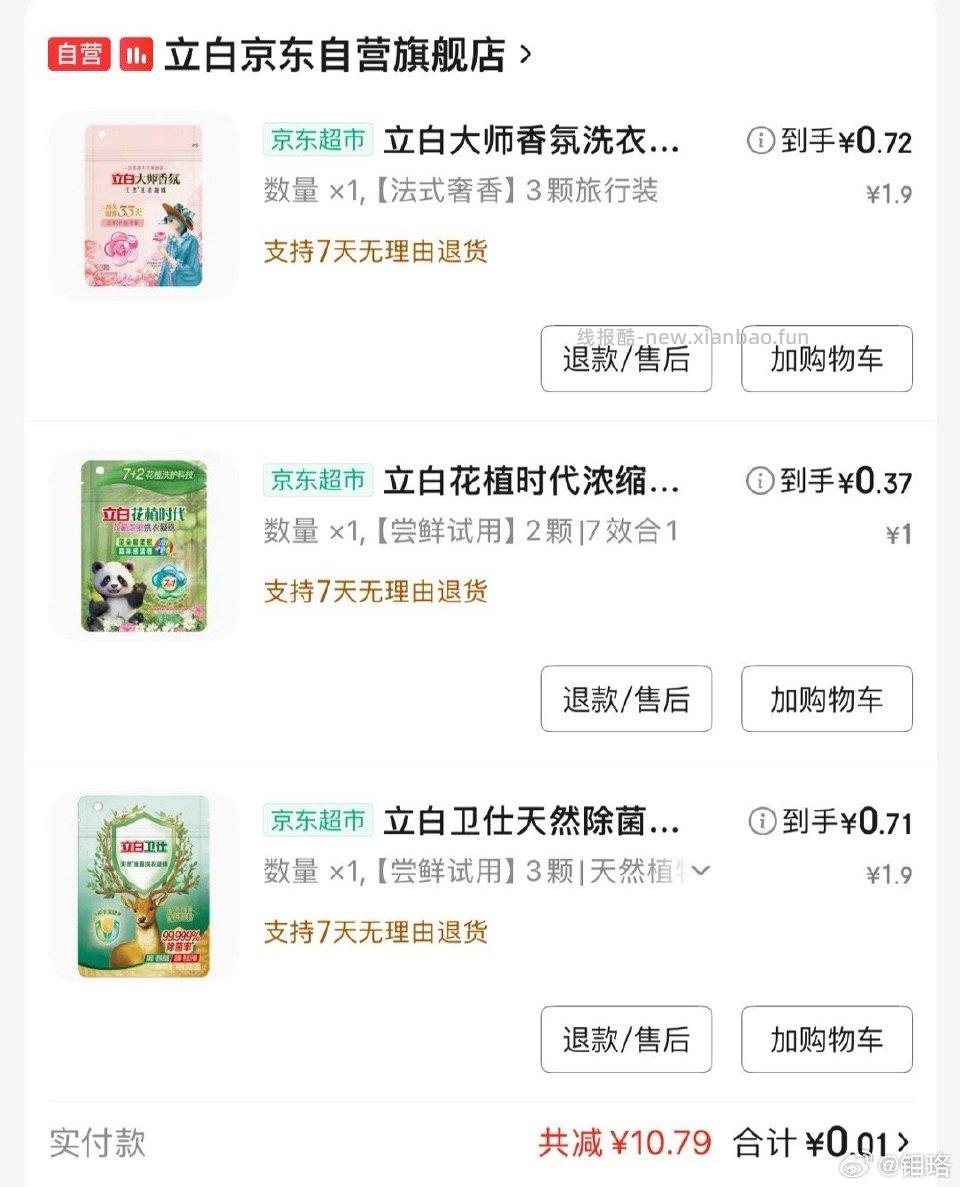The height and width of the screenshot is (1187, 960).
Task: Click 加购物车 for 立白大师香氛
Action: [x=826, y=359]
